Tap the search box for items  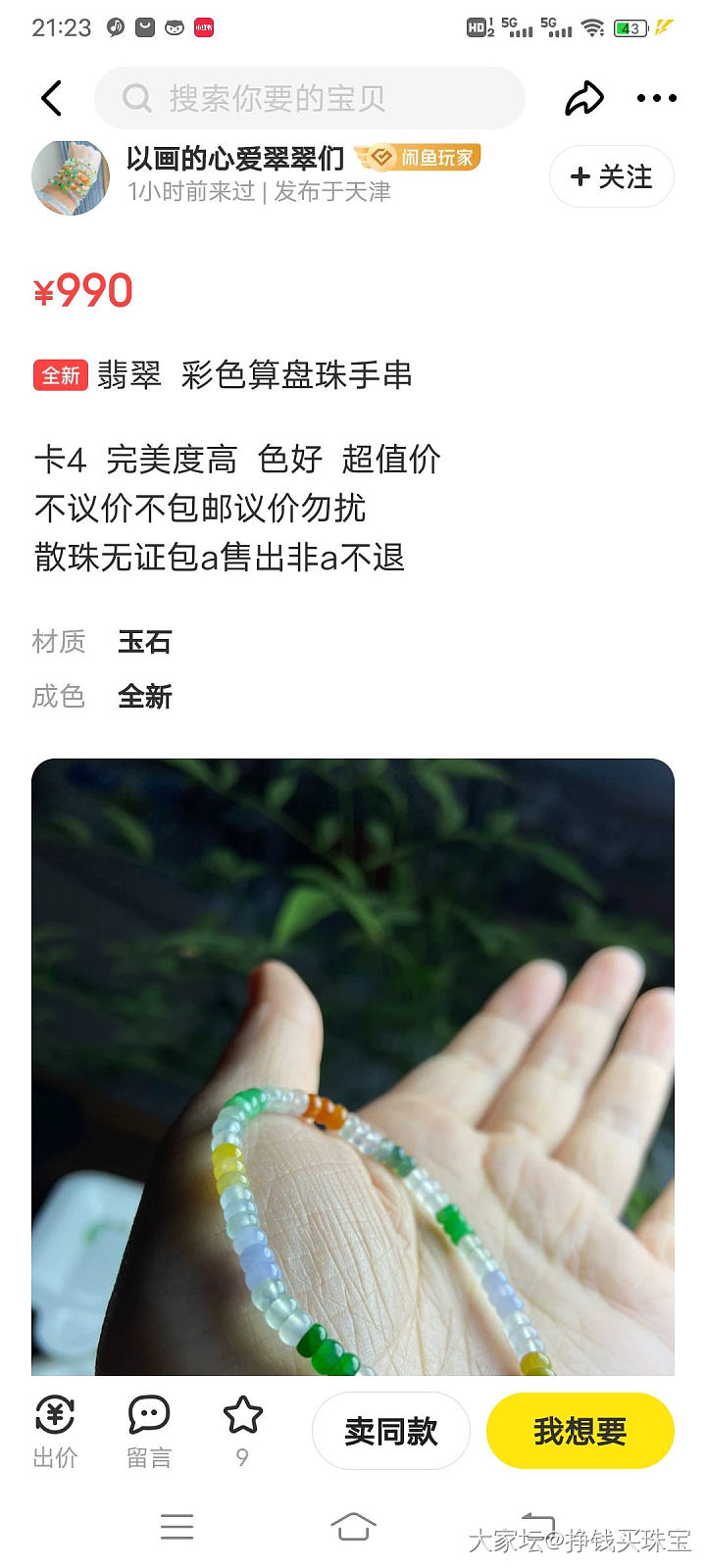click(309, 98)
